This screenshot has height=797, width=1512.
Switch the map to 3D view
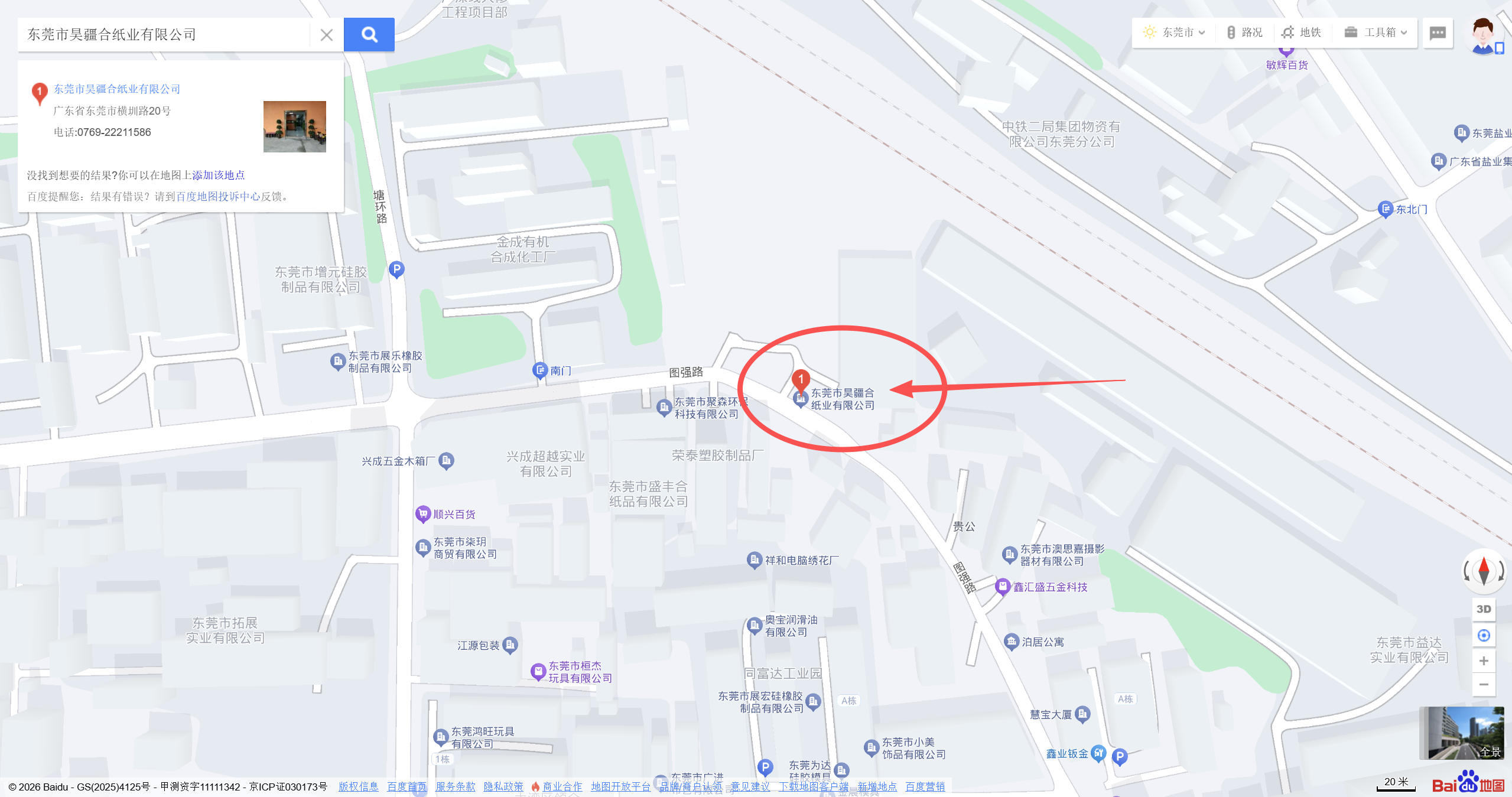pyautogui.click(x=1484, y=609)
